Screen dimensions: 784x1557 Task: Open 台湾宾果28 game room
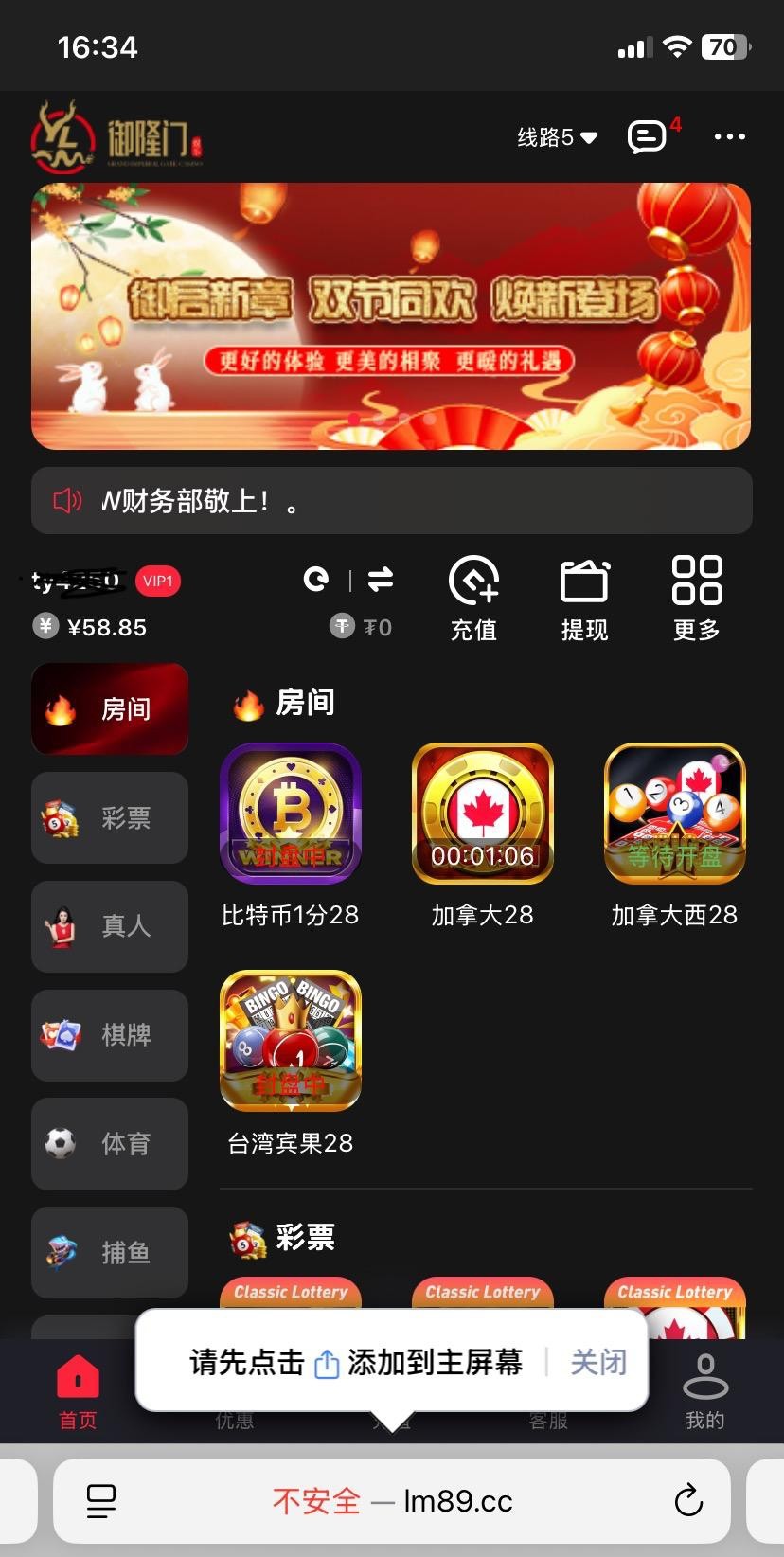(291, 1042)
